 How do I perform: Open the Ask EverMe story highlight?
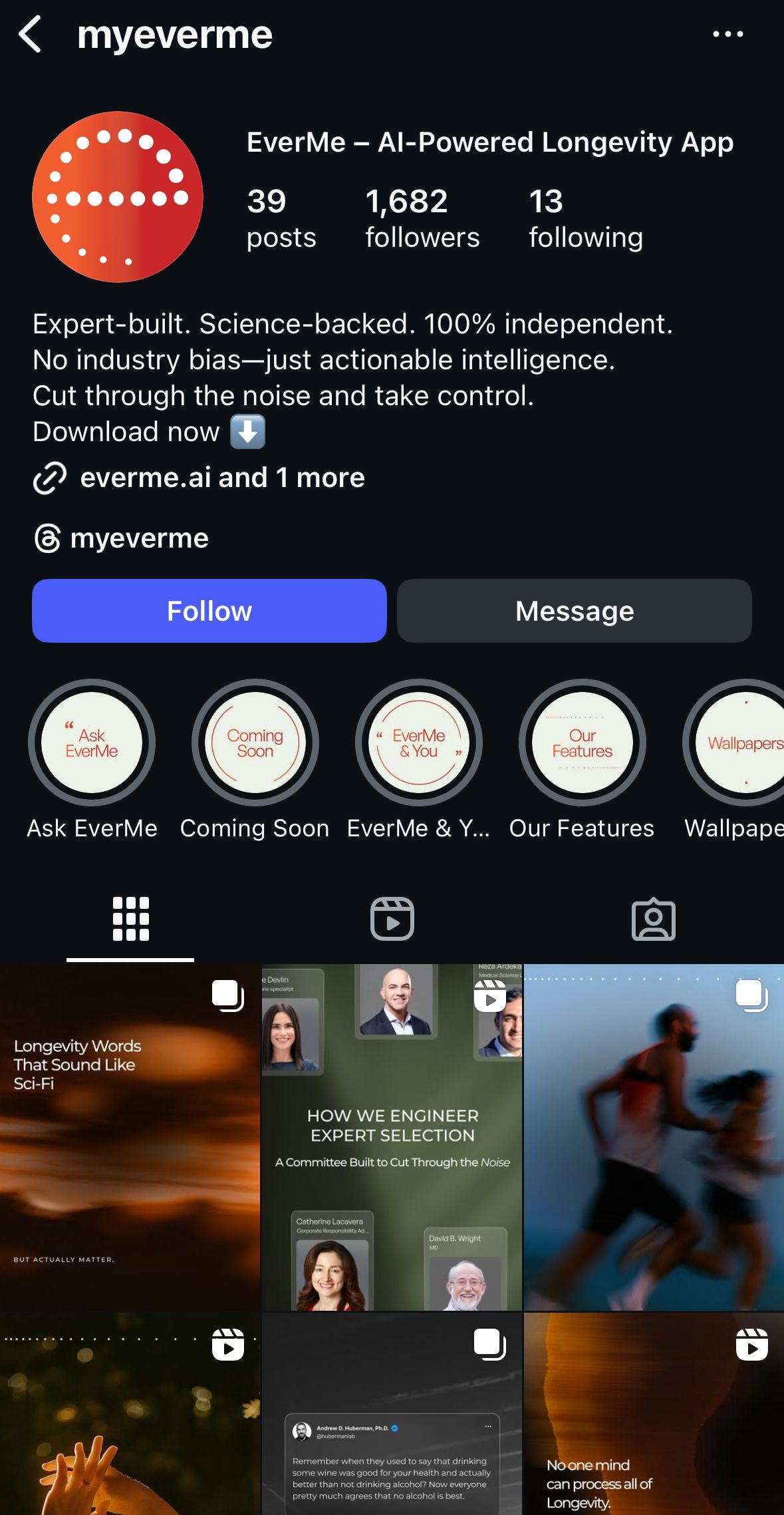(x=92, y=743)
